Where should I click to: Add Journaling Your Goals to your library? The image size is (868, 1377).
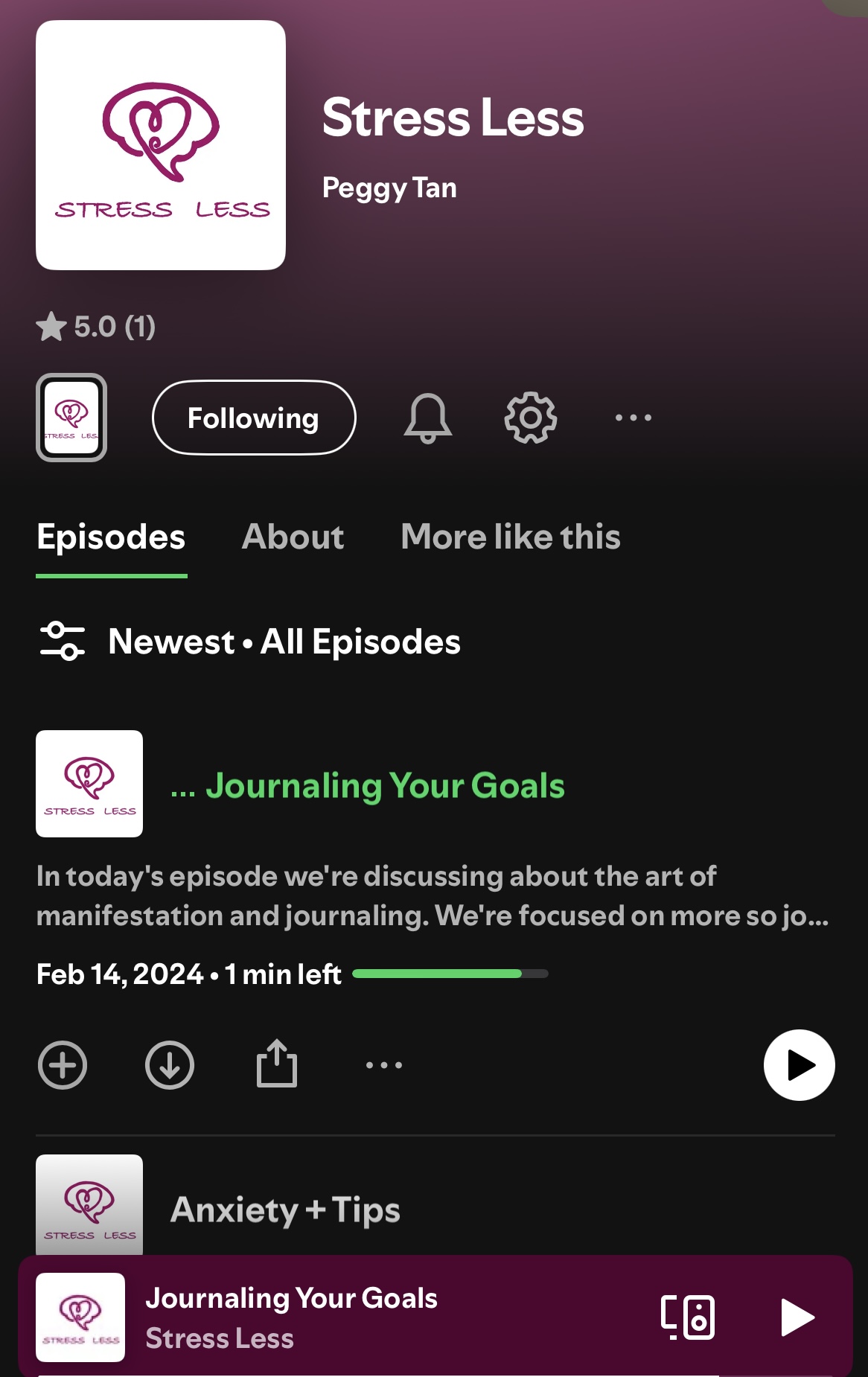(63, 1065)
